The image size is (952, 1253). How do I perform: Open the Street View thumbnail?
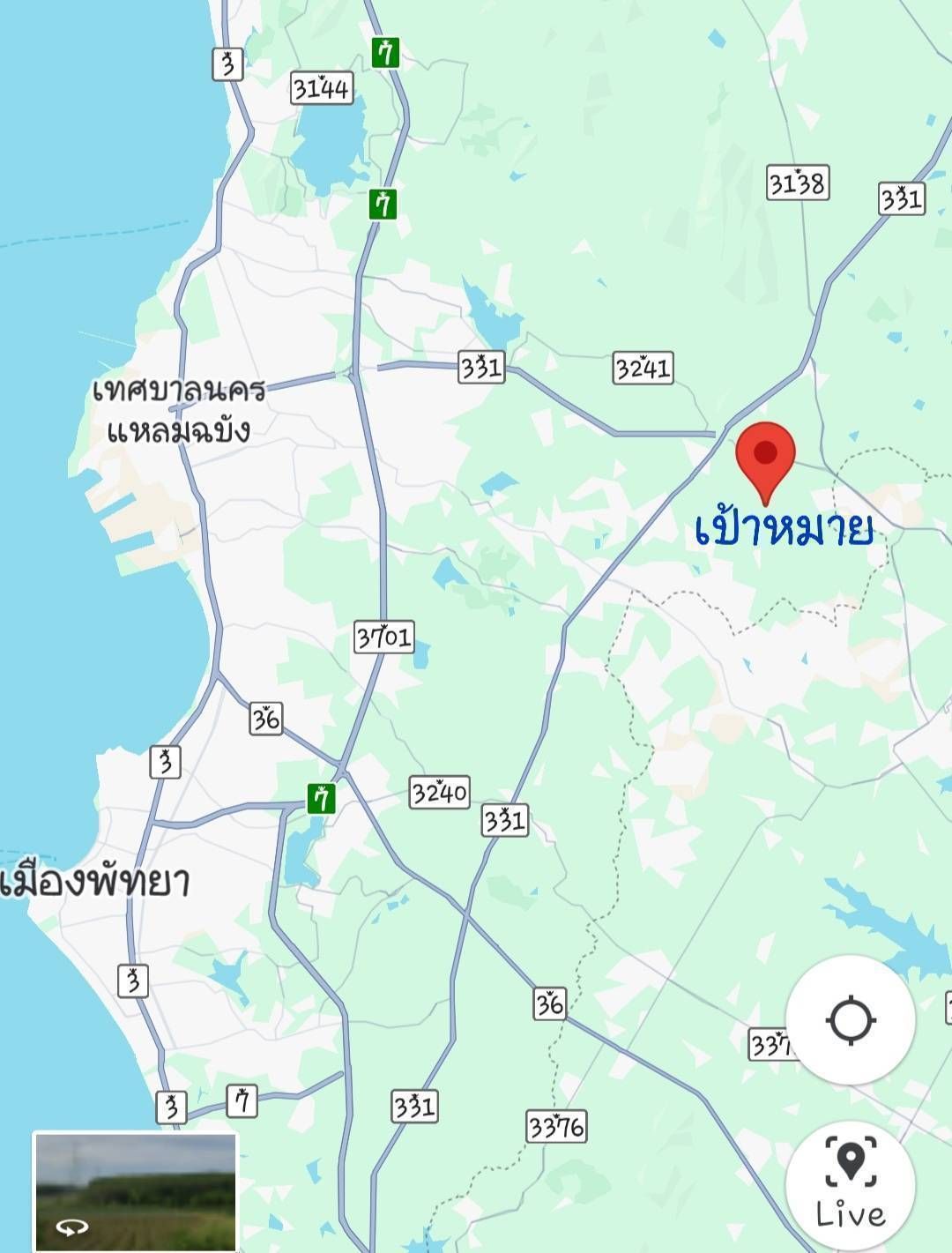click(x=135, y=1191)
